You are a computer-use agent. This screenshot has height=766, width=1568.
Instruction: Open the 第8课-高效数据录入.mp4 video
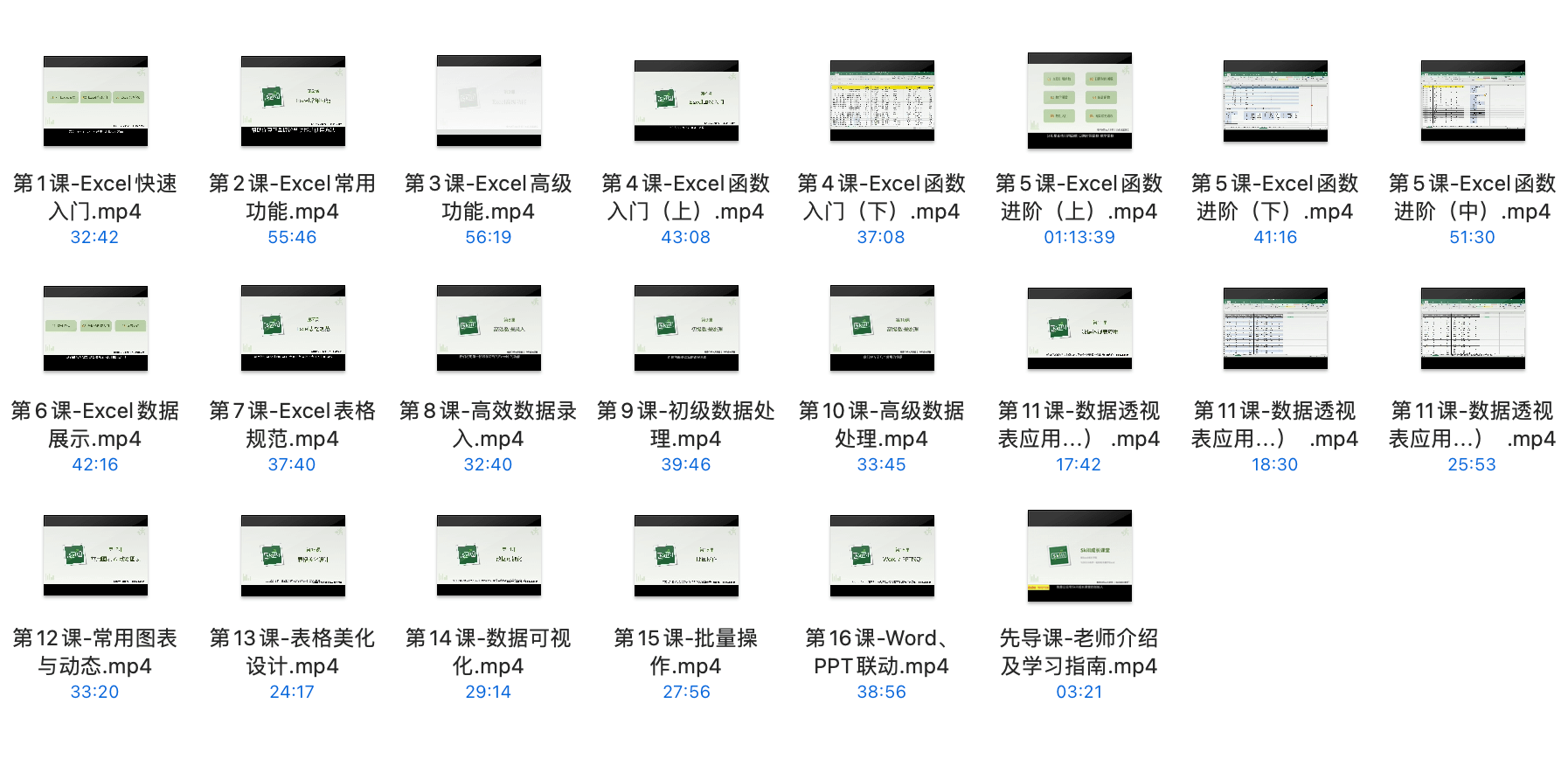[489, 328]
